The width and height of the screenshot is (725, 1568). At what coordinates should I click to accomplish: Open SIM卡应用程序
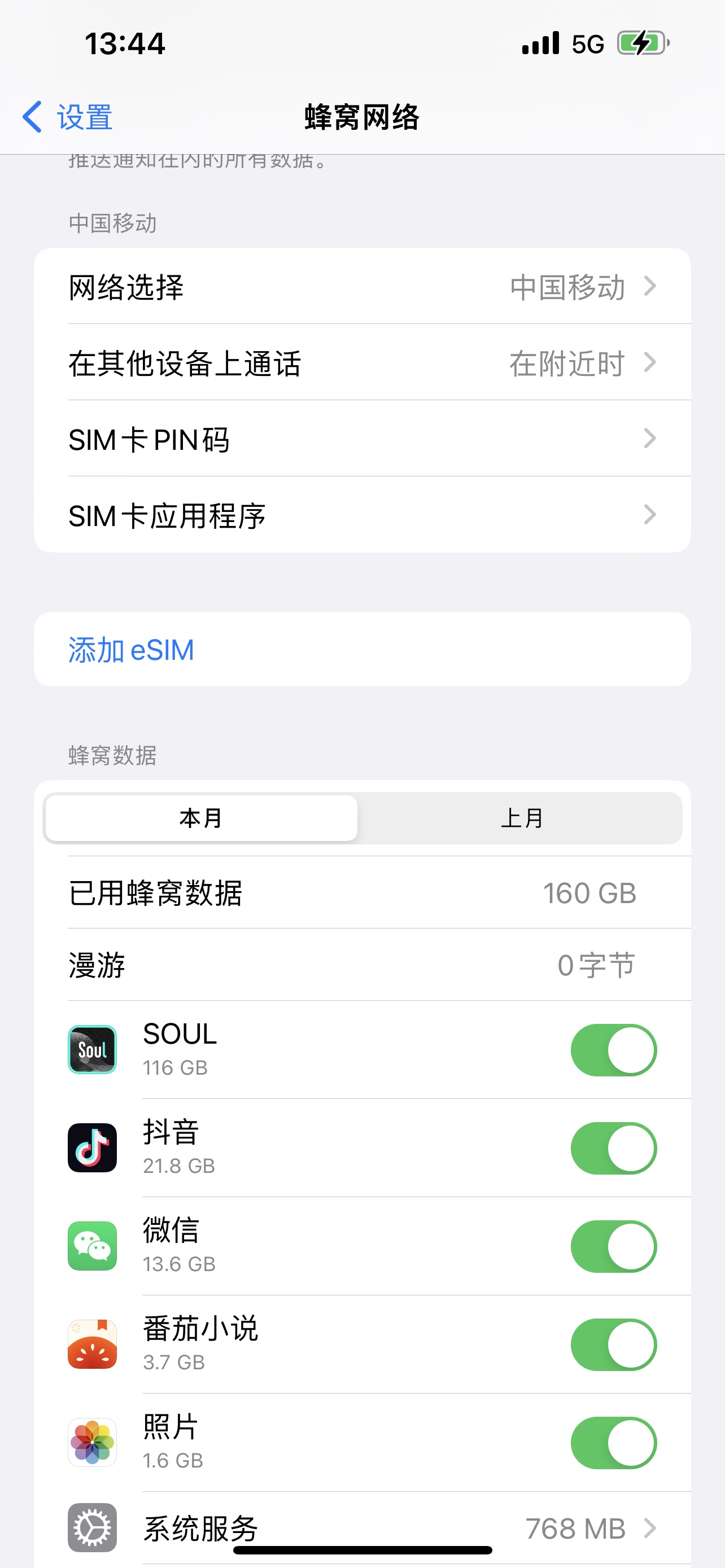click(x=362, y=515)
